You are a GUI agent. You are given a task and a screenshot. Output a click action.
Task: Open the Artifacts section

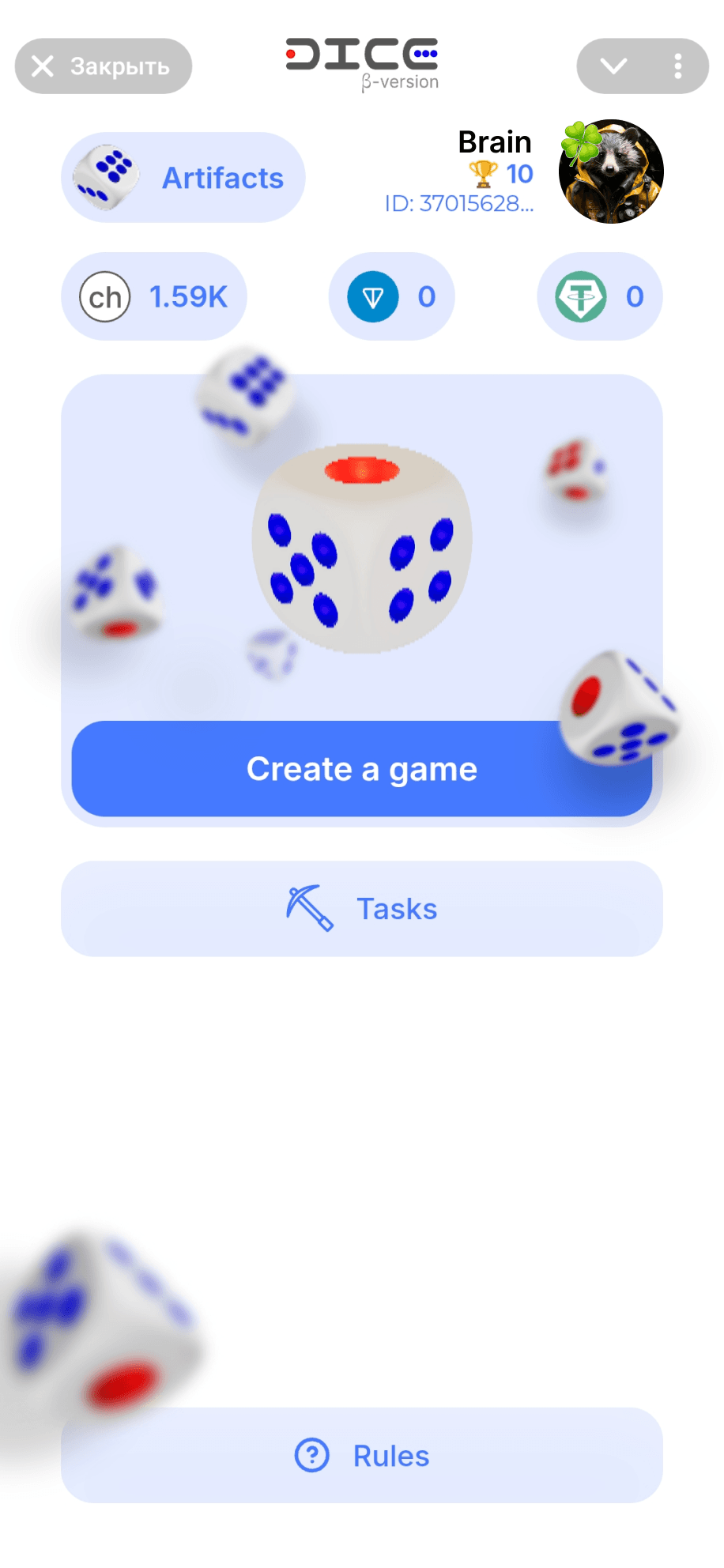point(183,178)
